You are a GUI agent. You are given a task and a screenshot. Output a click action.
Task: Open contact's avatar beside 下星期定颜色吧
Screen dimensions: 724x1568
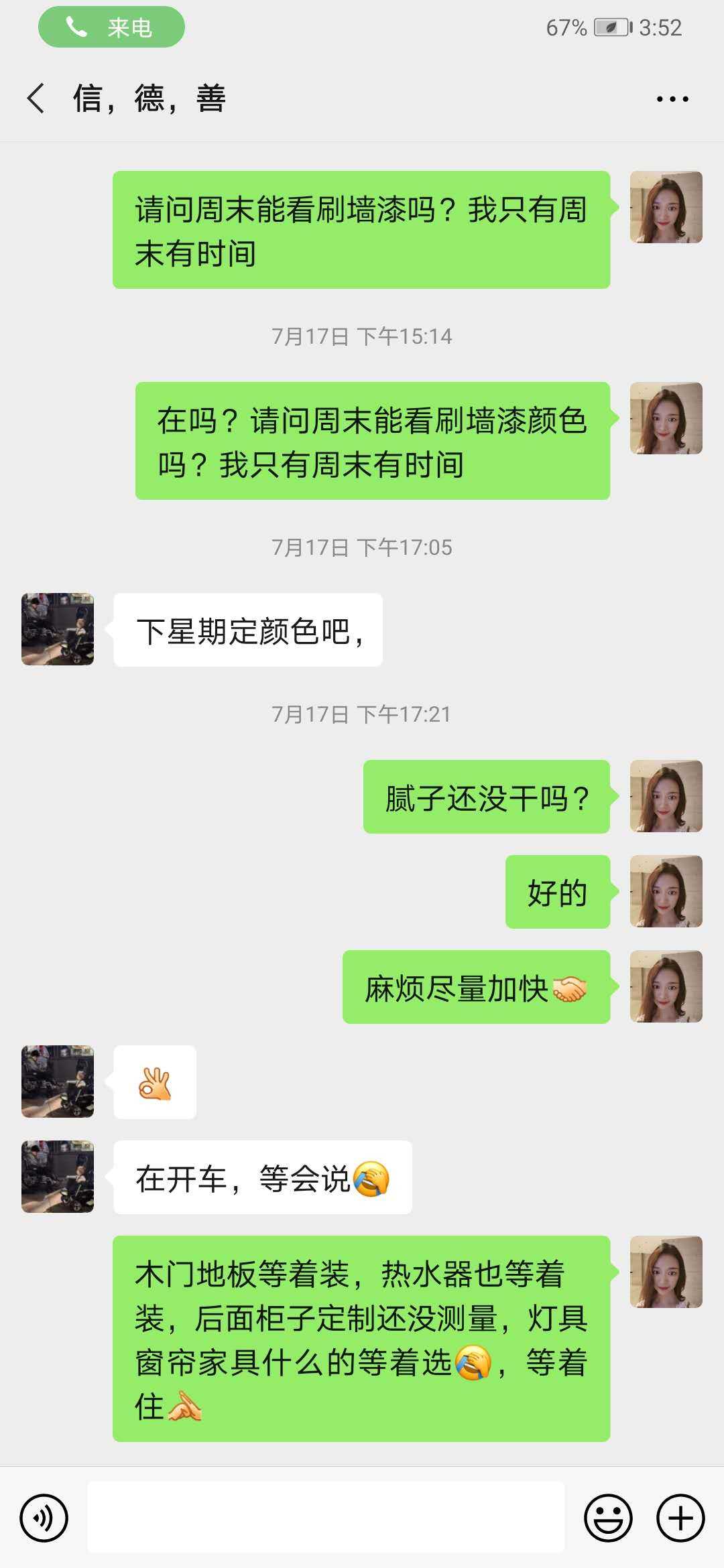tap(58, 629)
